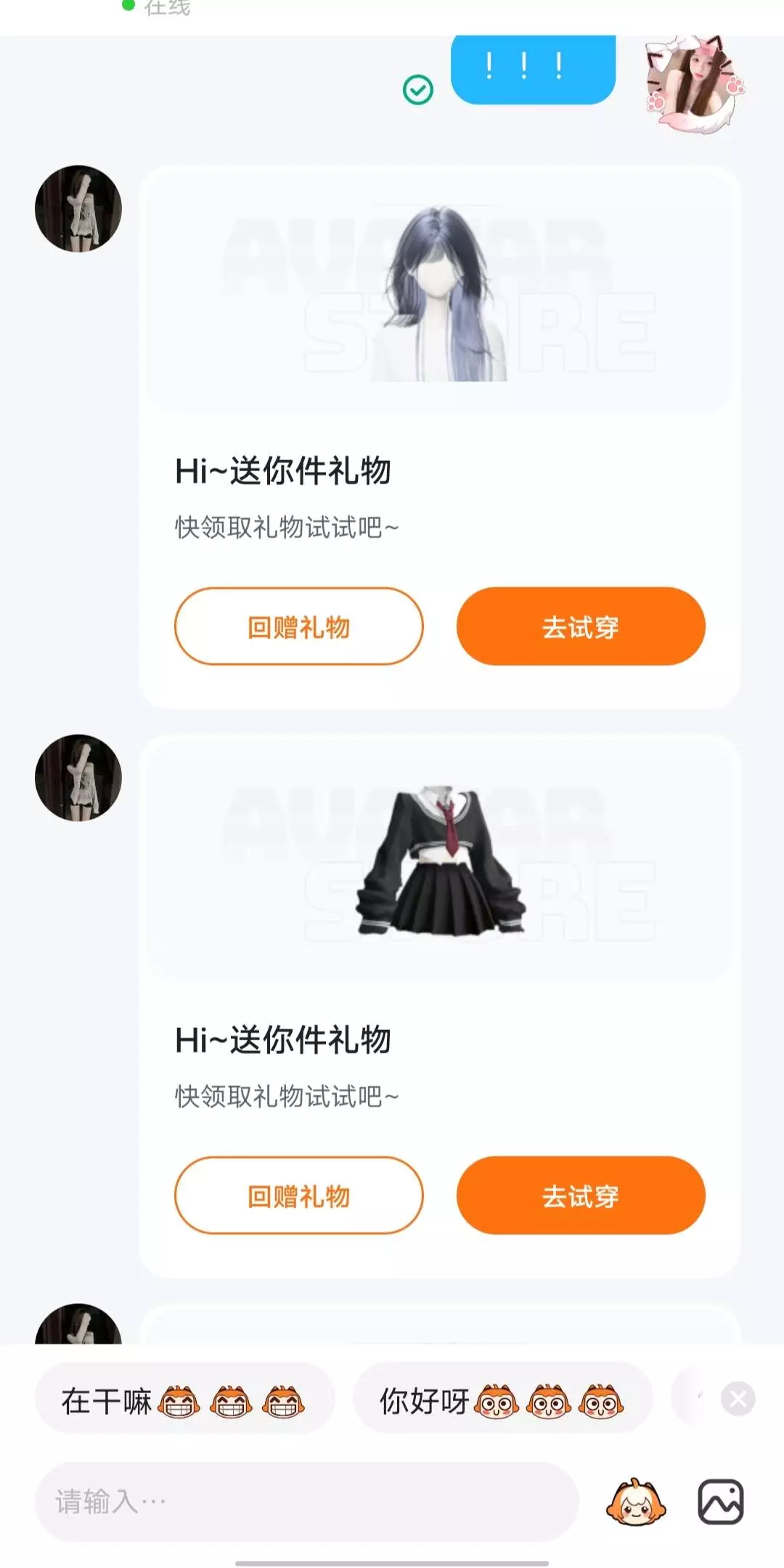Open sender's avatar beside the hair gift

(78, 209)
